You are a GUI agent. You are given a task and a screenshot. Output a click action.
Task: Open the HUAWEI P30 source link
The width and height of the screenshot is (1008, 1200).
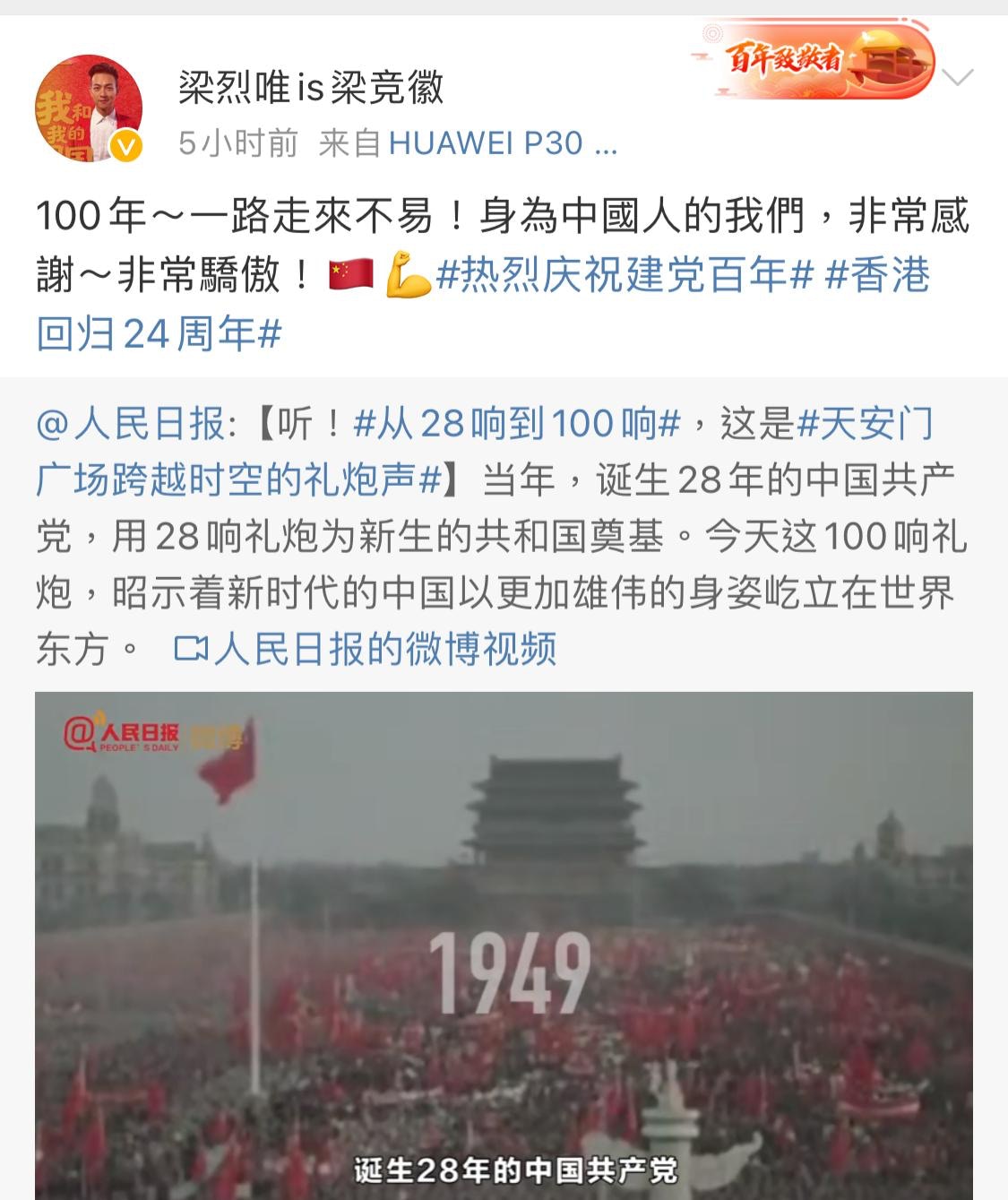point(502,143)
